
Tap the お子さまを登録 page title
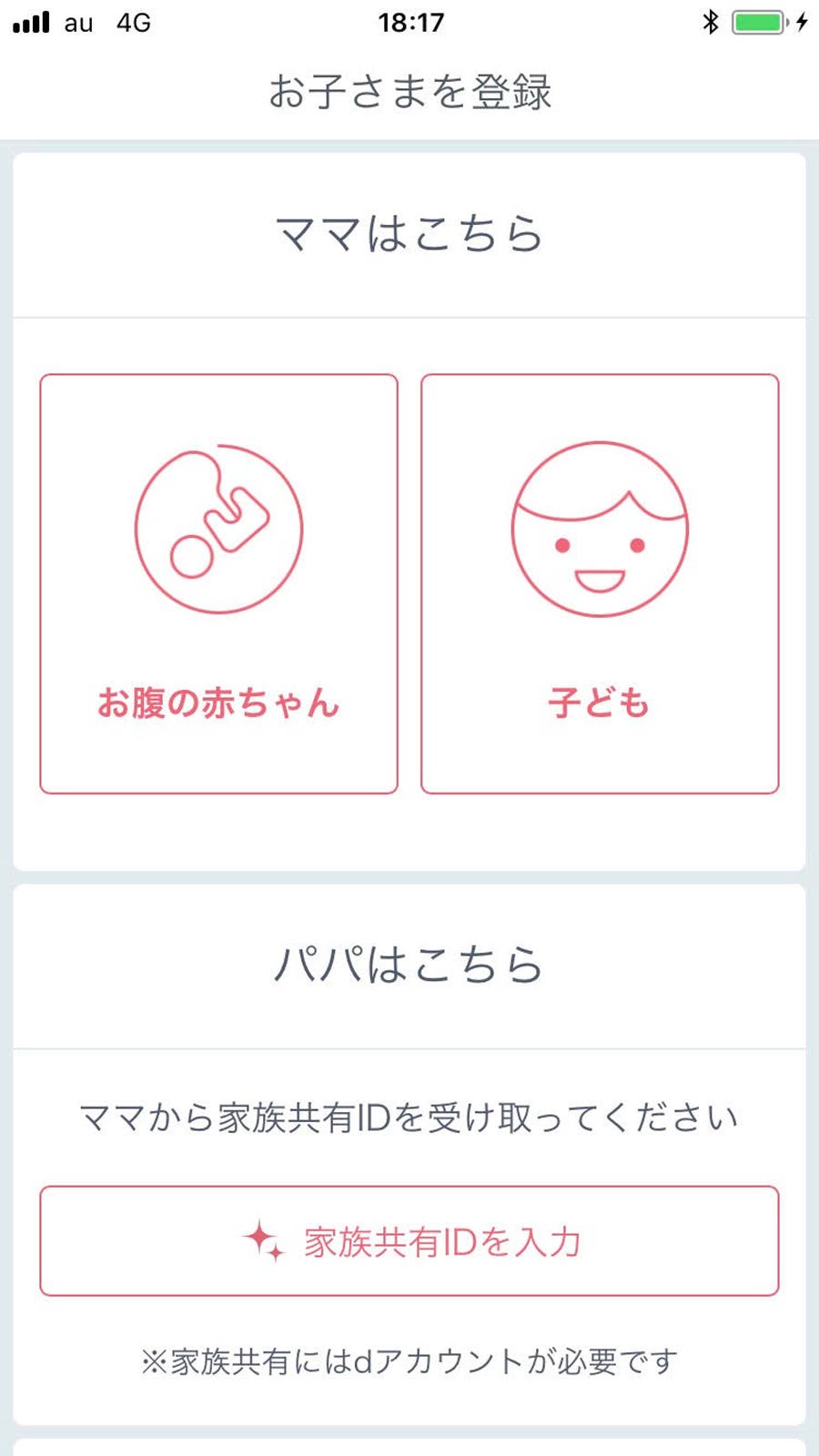(x=409, y=91)
